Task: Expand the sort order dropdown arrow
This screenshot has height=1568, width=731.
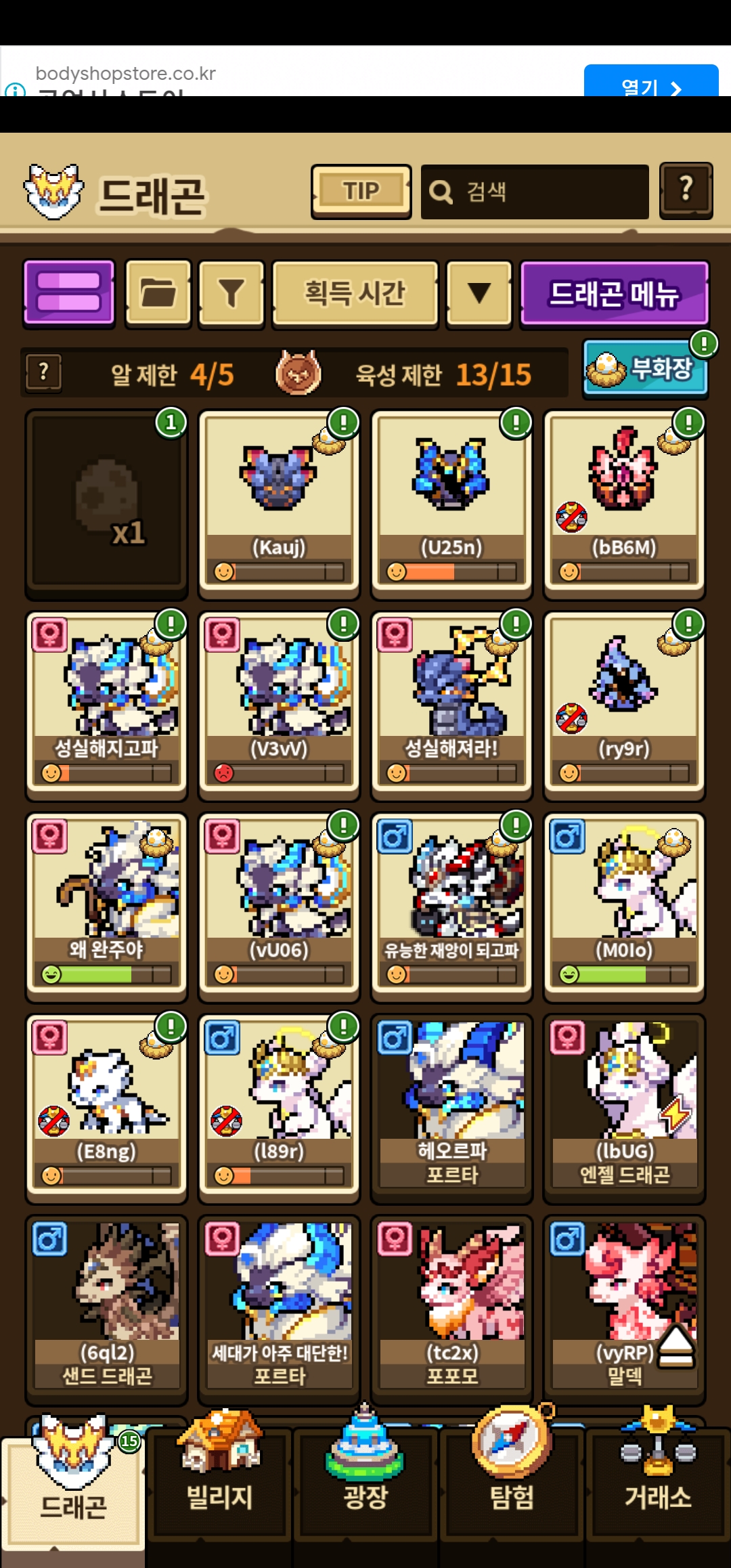Action: click(x=480, y=293)
